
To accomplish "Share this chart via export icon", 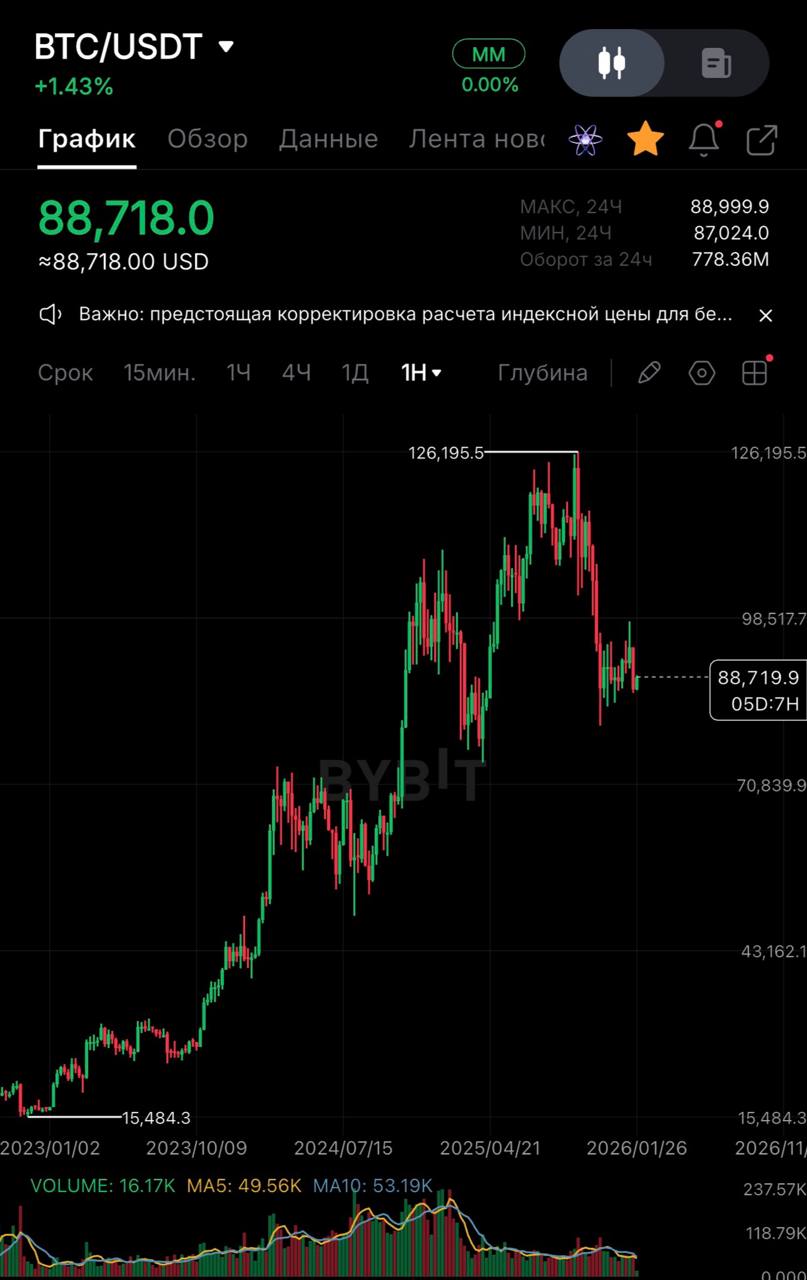I will point(762,140).
